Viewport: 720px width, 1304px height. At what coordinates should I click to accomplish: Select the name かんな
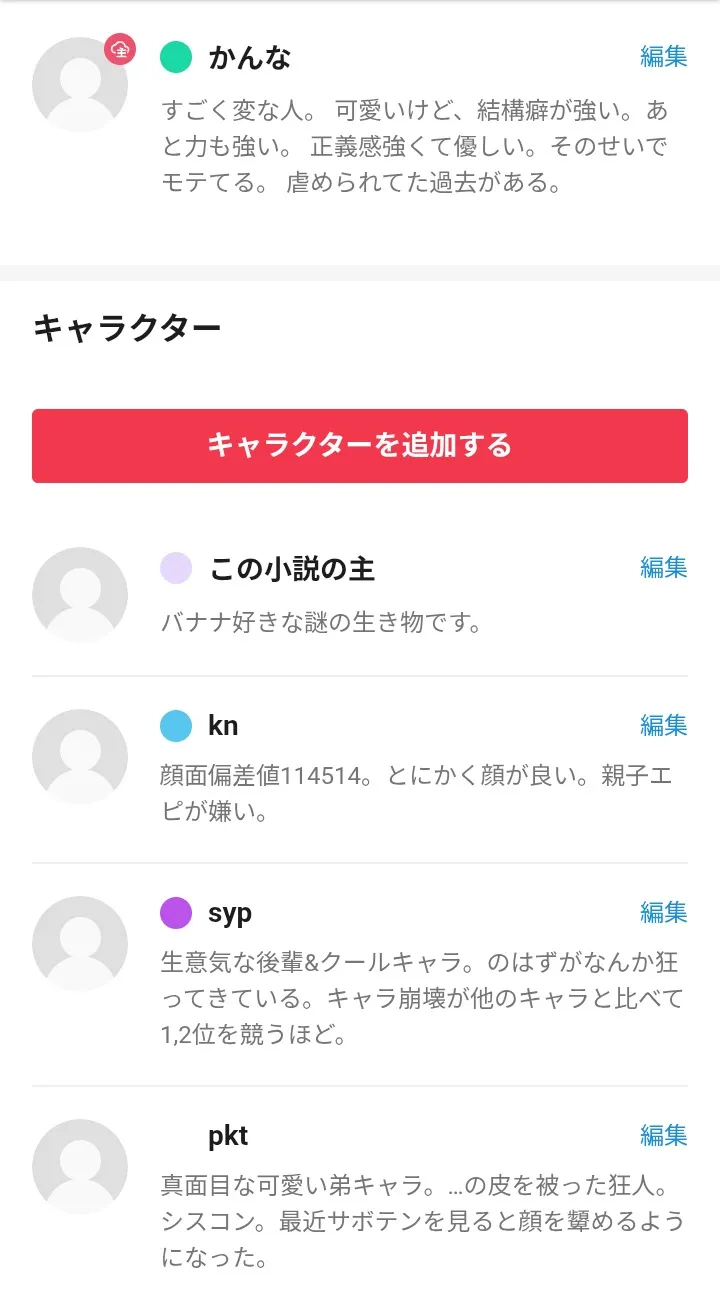click(x=248, y=58)
